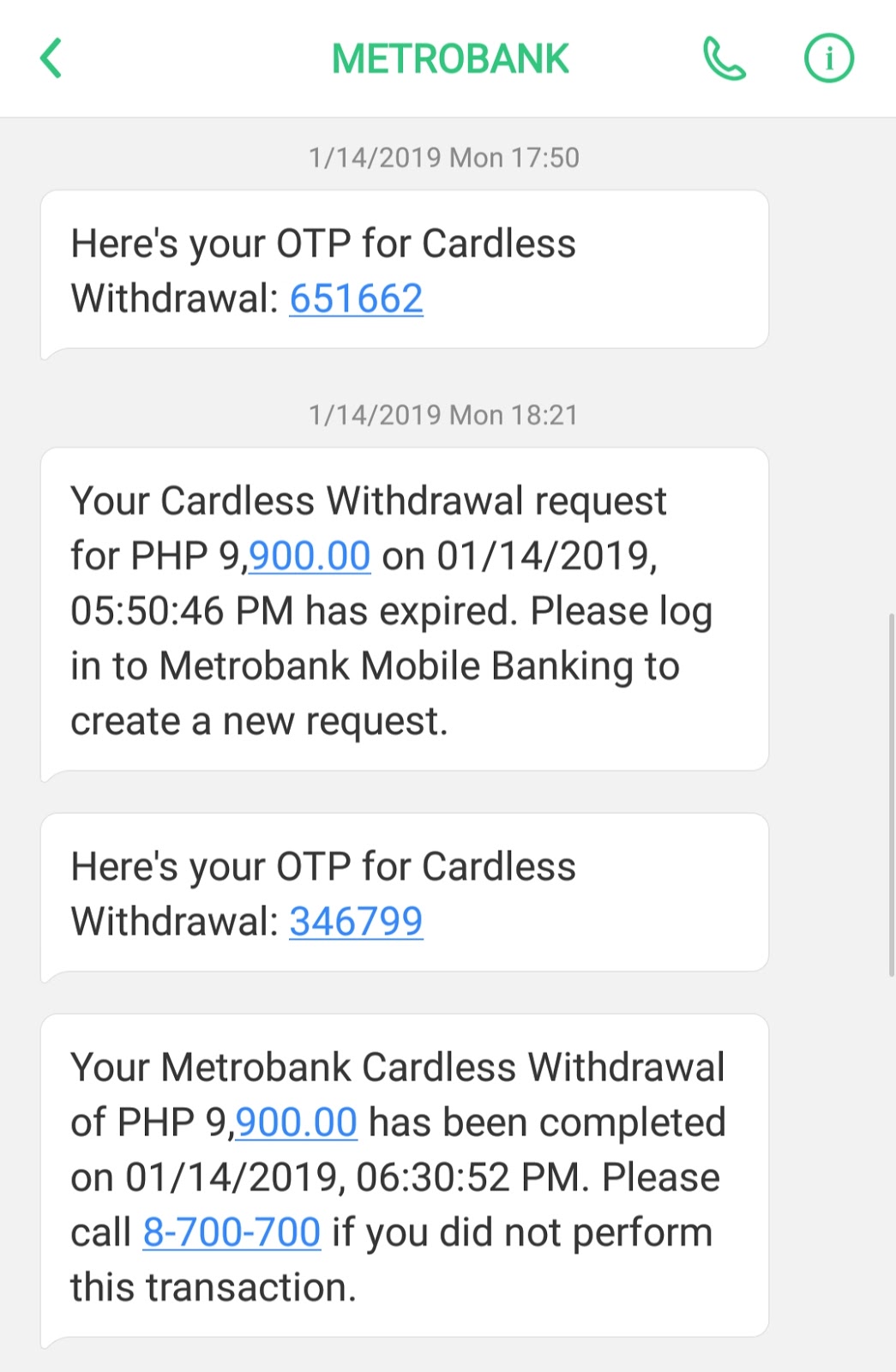Tap the OTP link 651662
Screen dimensions: 896x1372
[357, 298]
